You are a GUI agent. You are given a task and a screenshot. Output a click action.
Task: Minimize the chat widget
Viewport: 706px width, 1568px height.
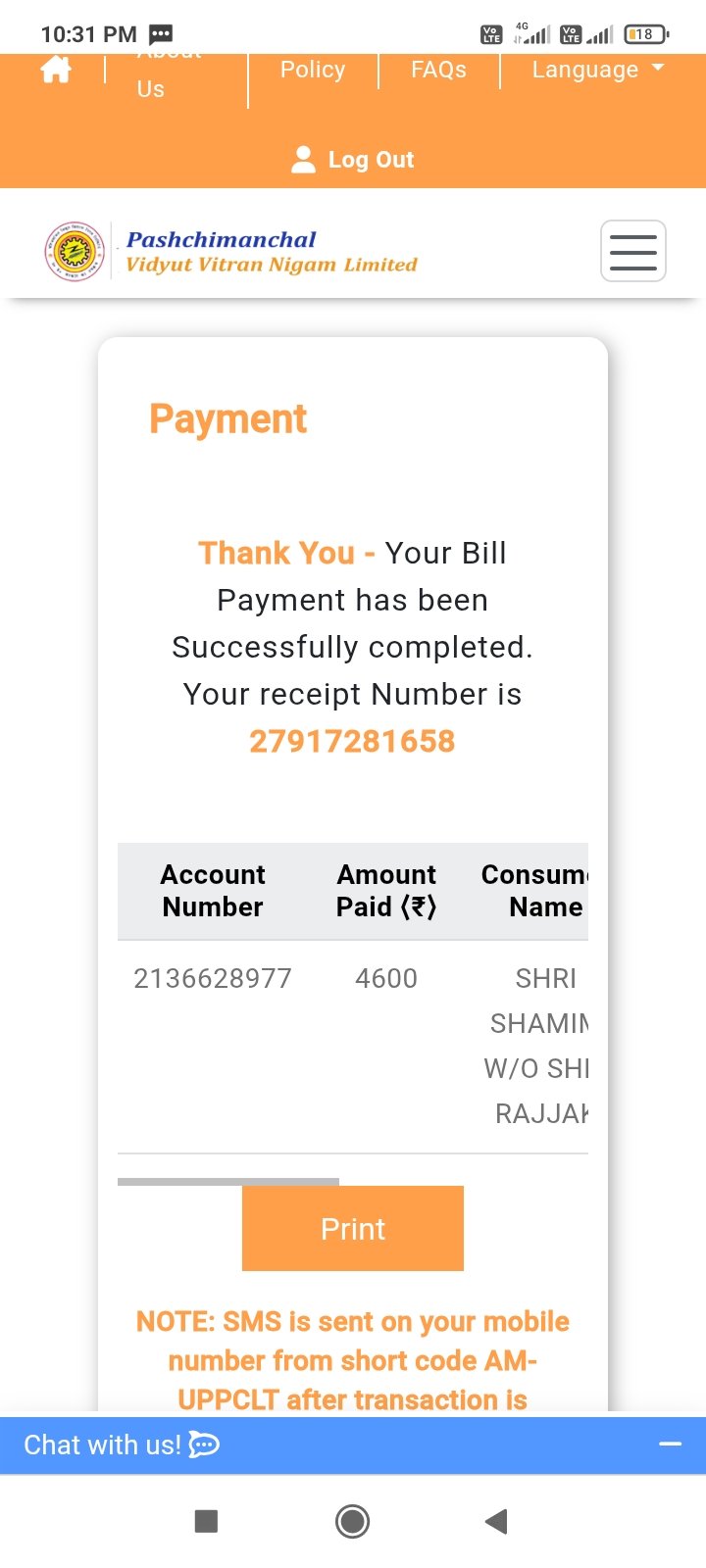tap(671, 1445)
